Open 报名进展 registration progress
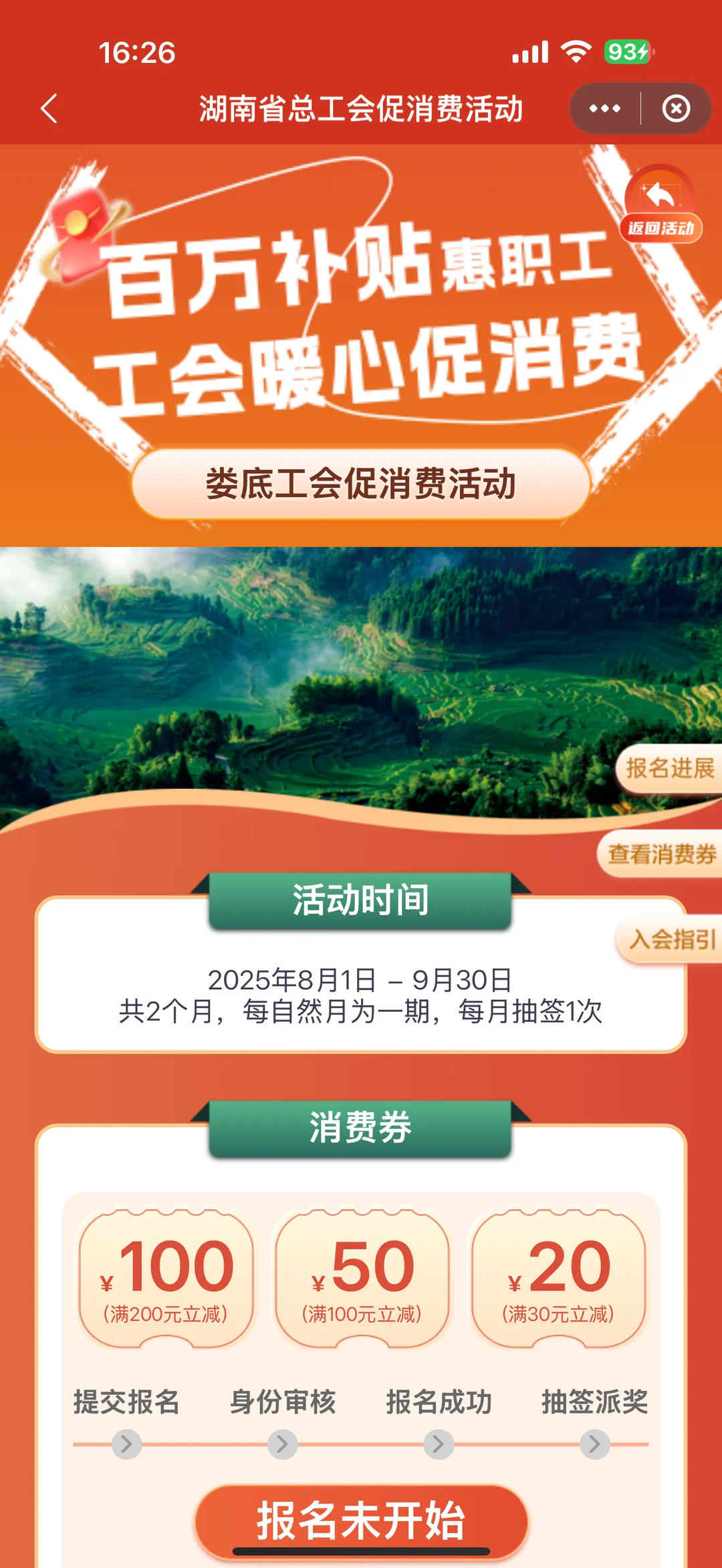The height and width of the screenshot is (1568, 722). 669,769
